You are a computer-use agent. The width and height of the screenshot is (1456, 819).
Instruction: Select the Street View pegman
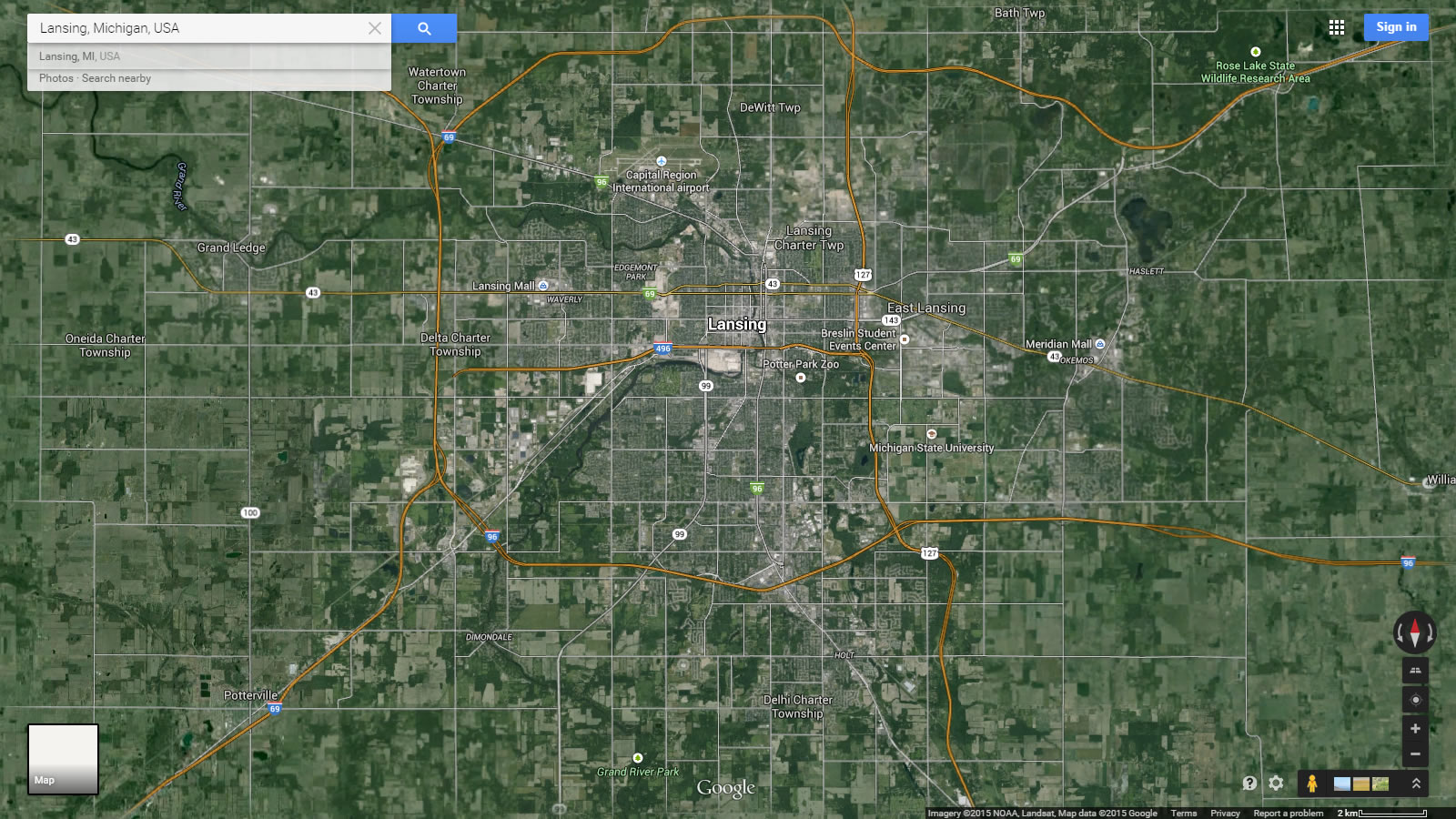1311,783
